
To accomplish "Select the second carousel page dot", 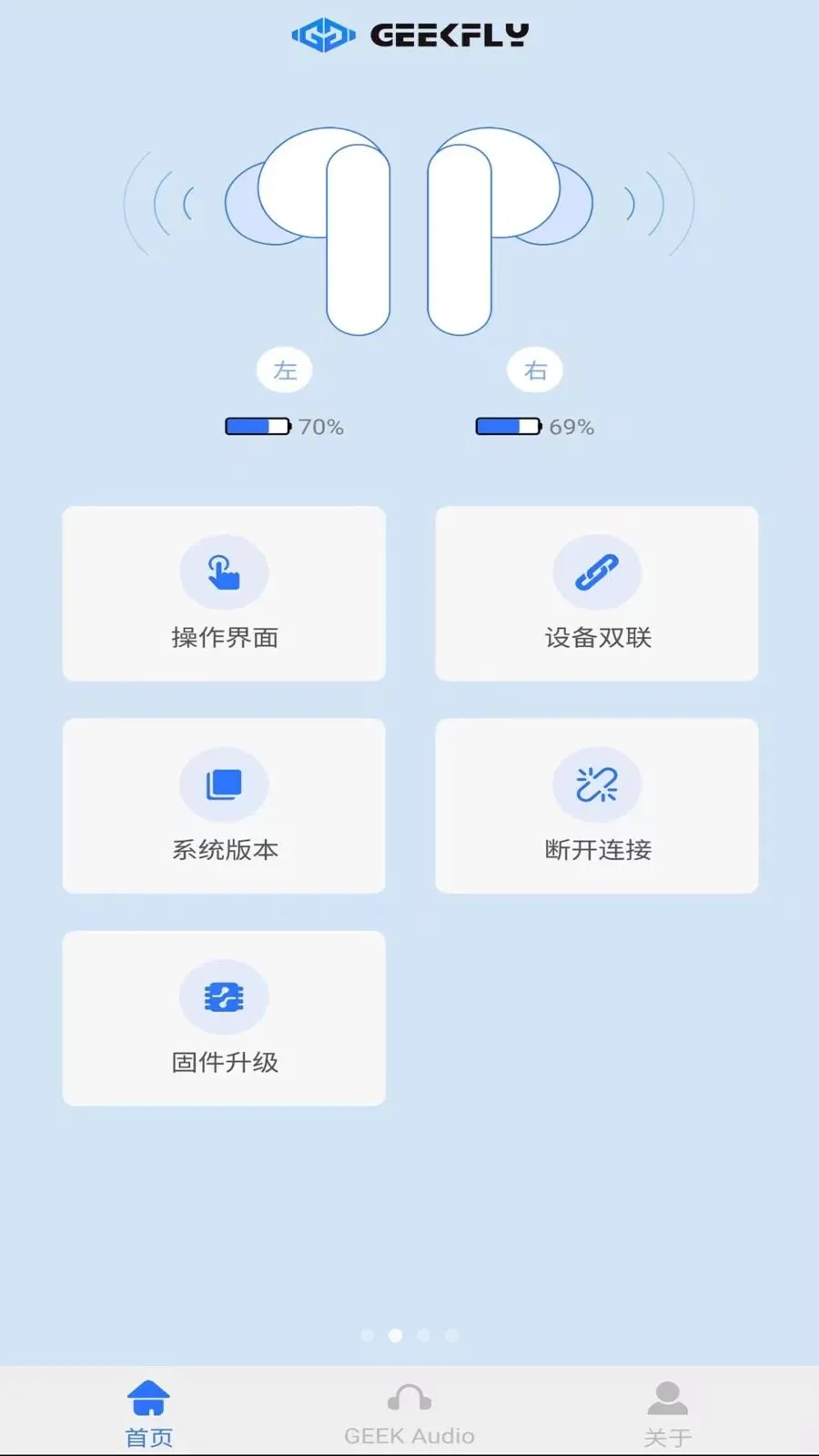I will tap(395, 1336).
